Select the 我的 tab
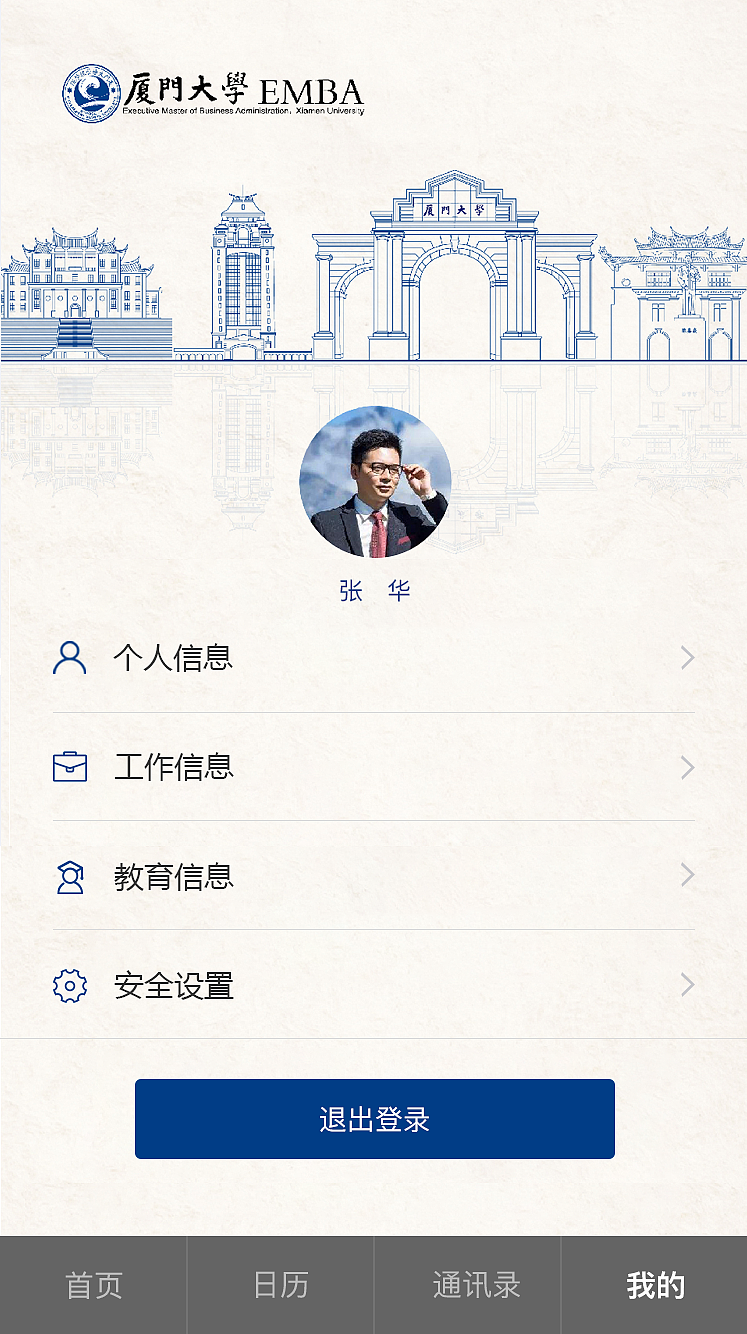The width and height of the screenshot is (747, 1334). (653, 1286)
